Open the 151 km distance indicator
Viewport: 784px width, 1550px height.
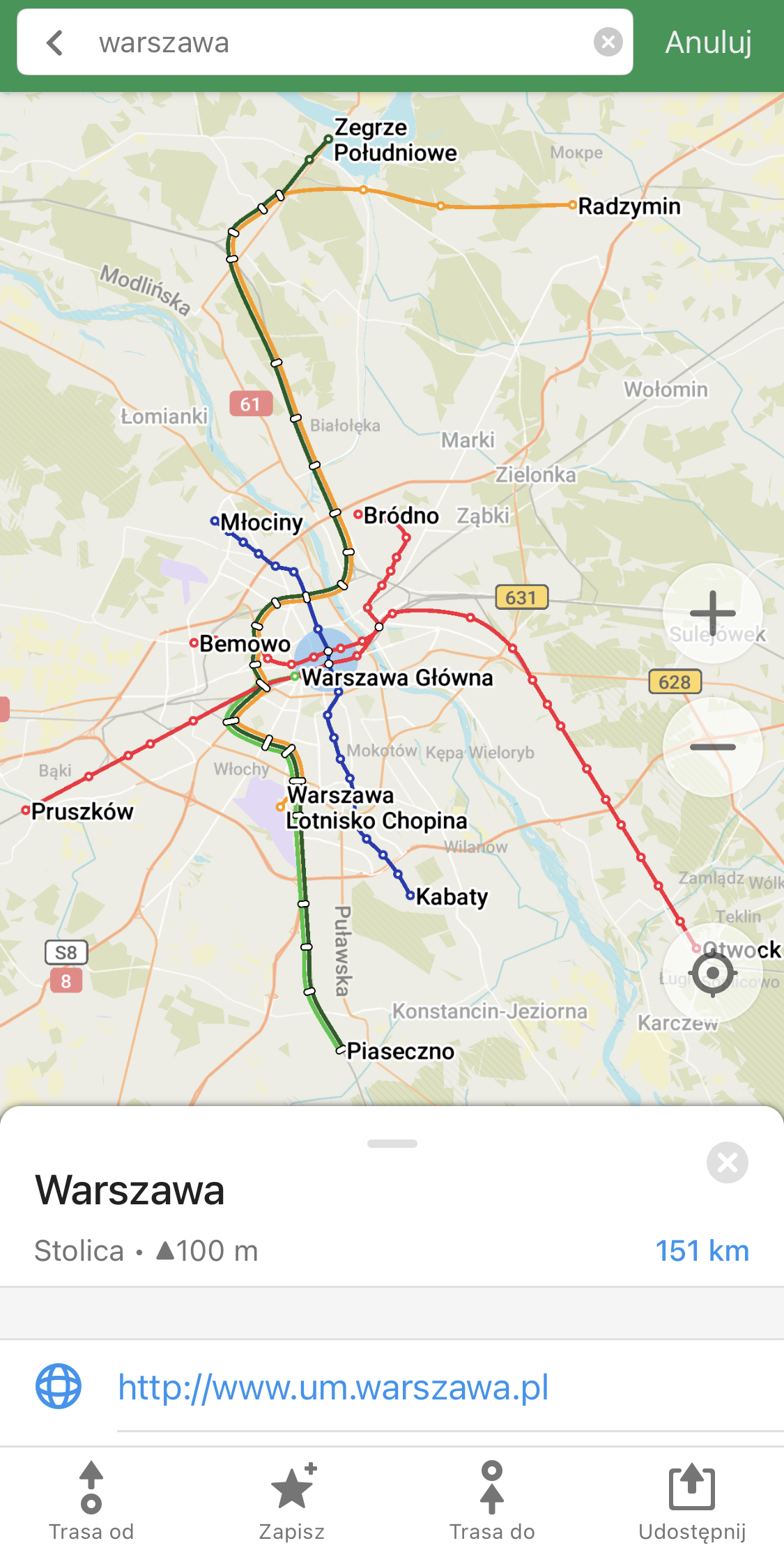[702, 1251]
